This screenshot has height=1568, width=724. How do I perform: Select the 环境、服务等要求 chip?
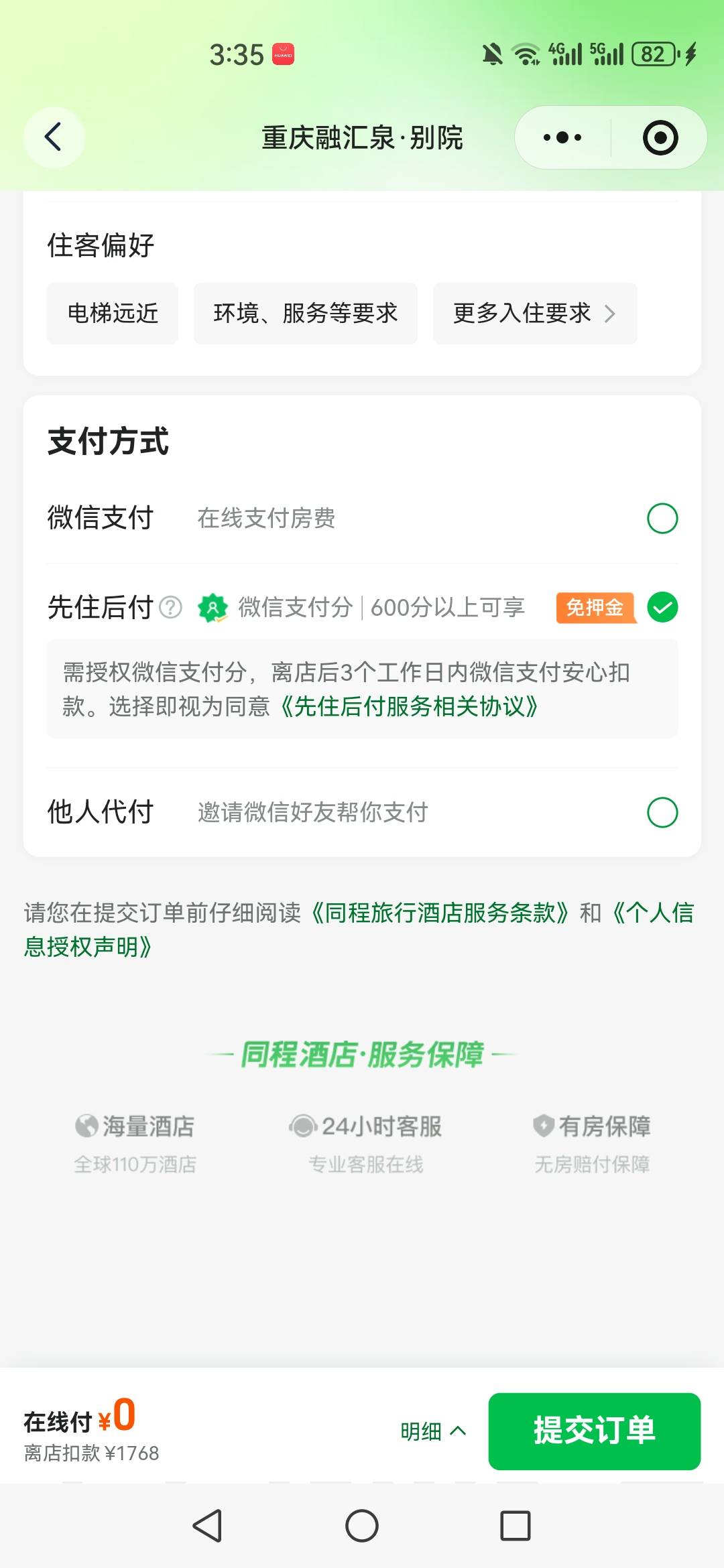[306, 313]
